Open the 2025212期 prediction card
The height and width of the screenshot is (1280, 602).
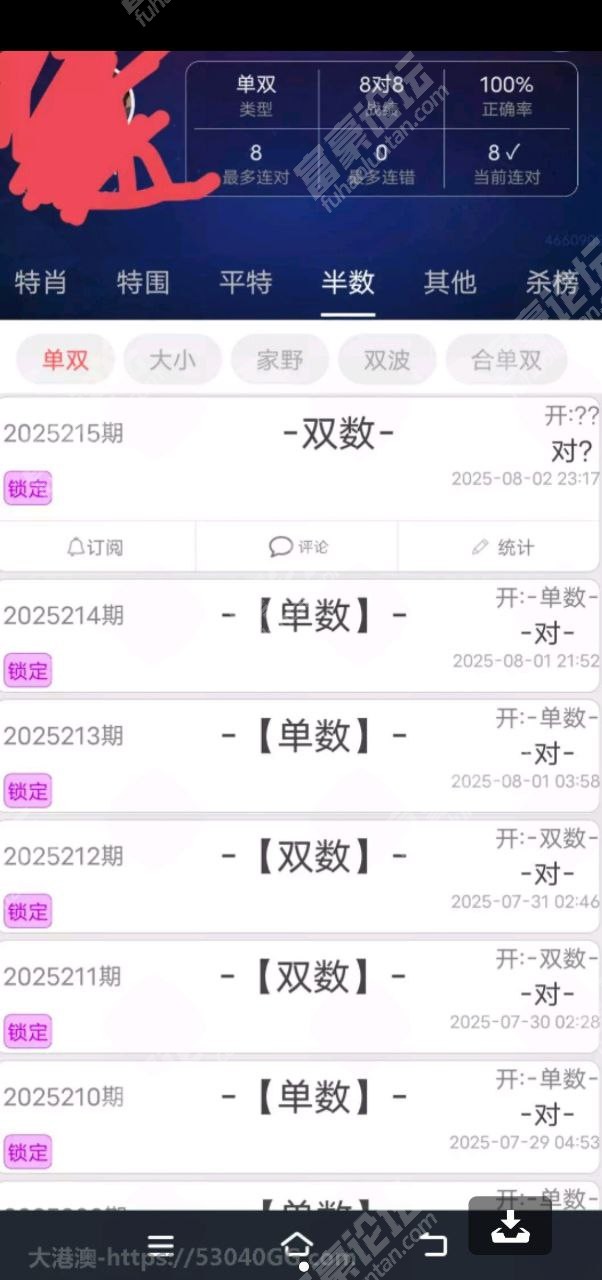point(300,876)
